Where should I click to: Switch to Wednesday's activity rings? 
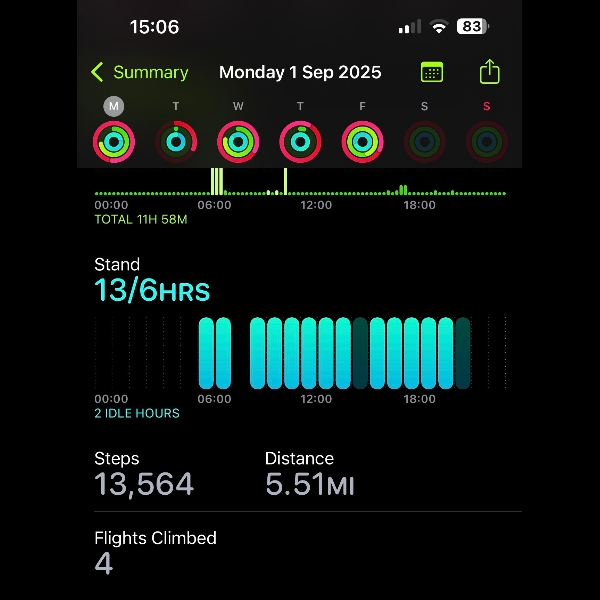tap(238, 142)
